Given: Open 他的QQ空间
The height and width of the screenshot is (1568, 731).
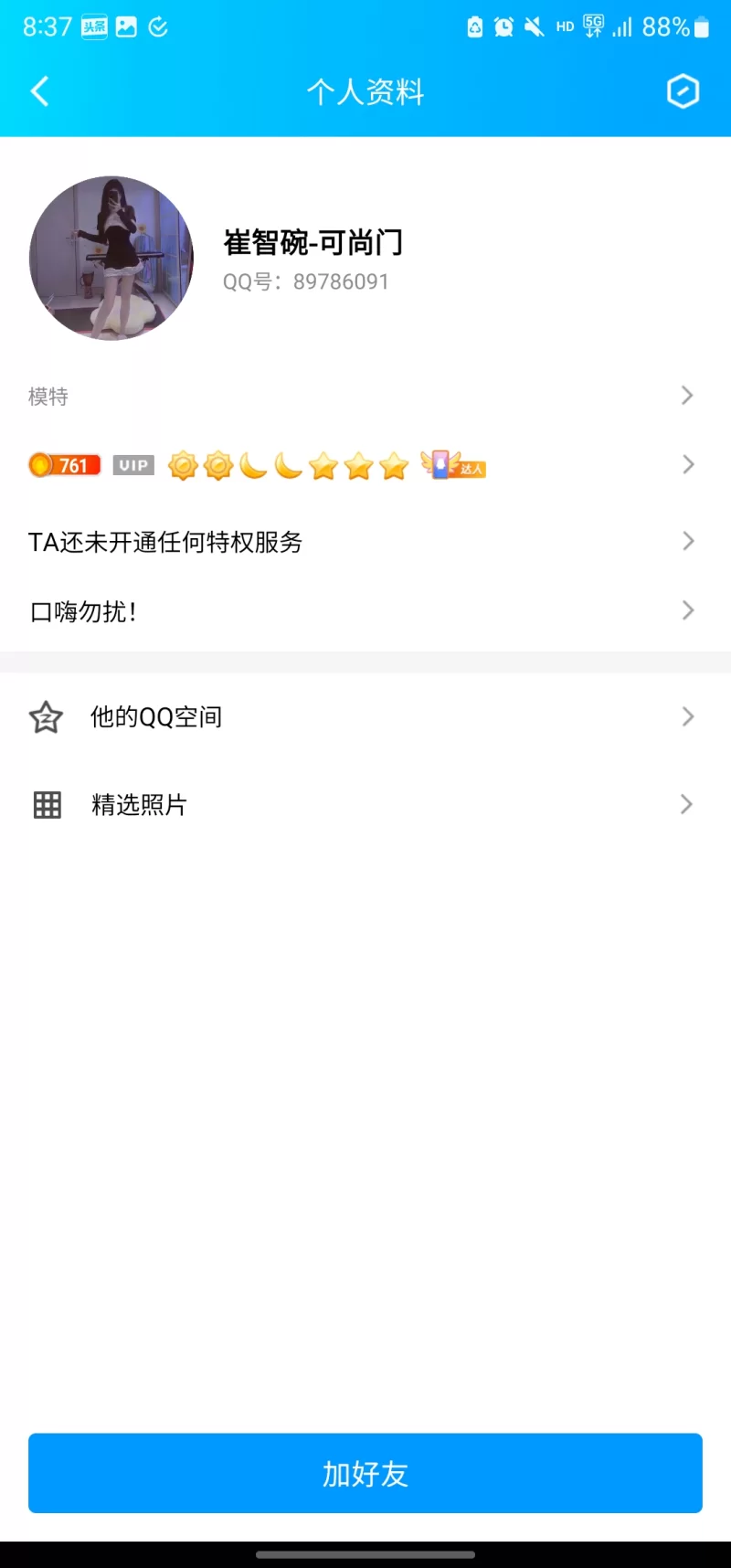Looking at the screenshot, I should [x=365, y=717].
